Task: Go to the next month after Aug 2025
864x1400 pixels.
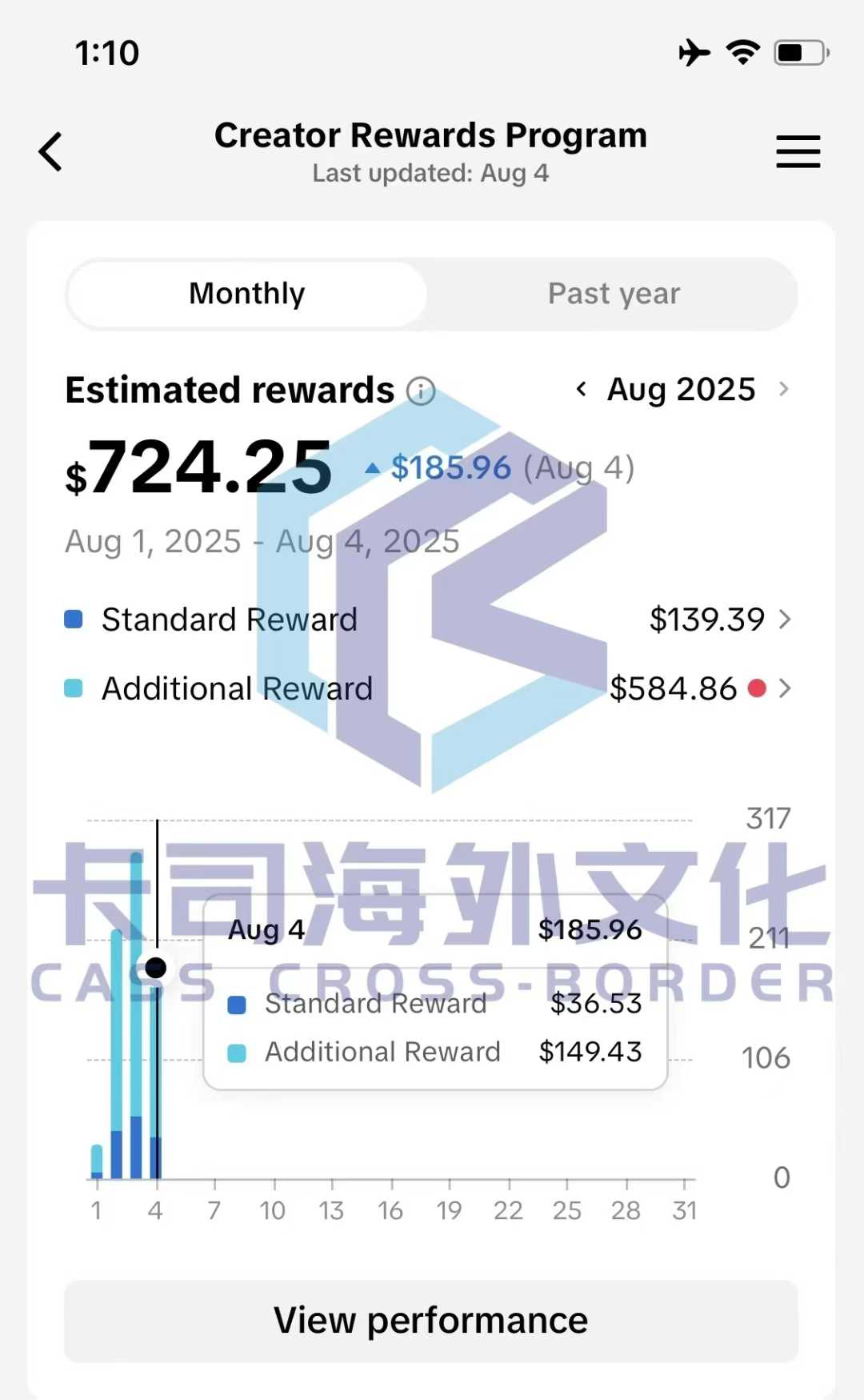Action: (x=784, y=389)
